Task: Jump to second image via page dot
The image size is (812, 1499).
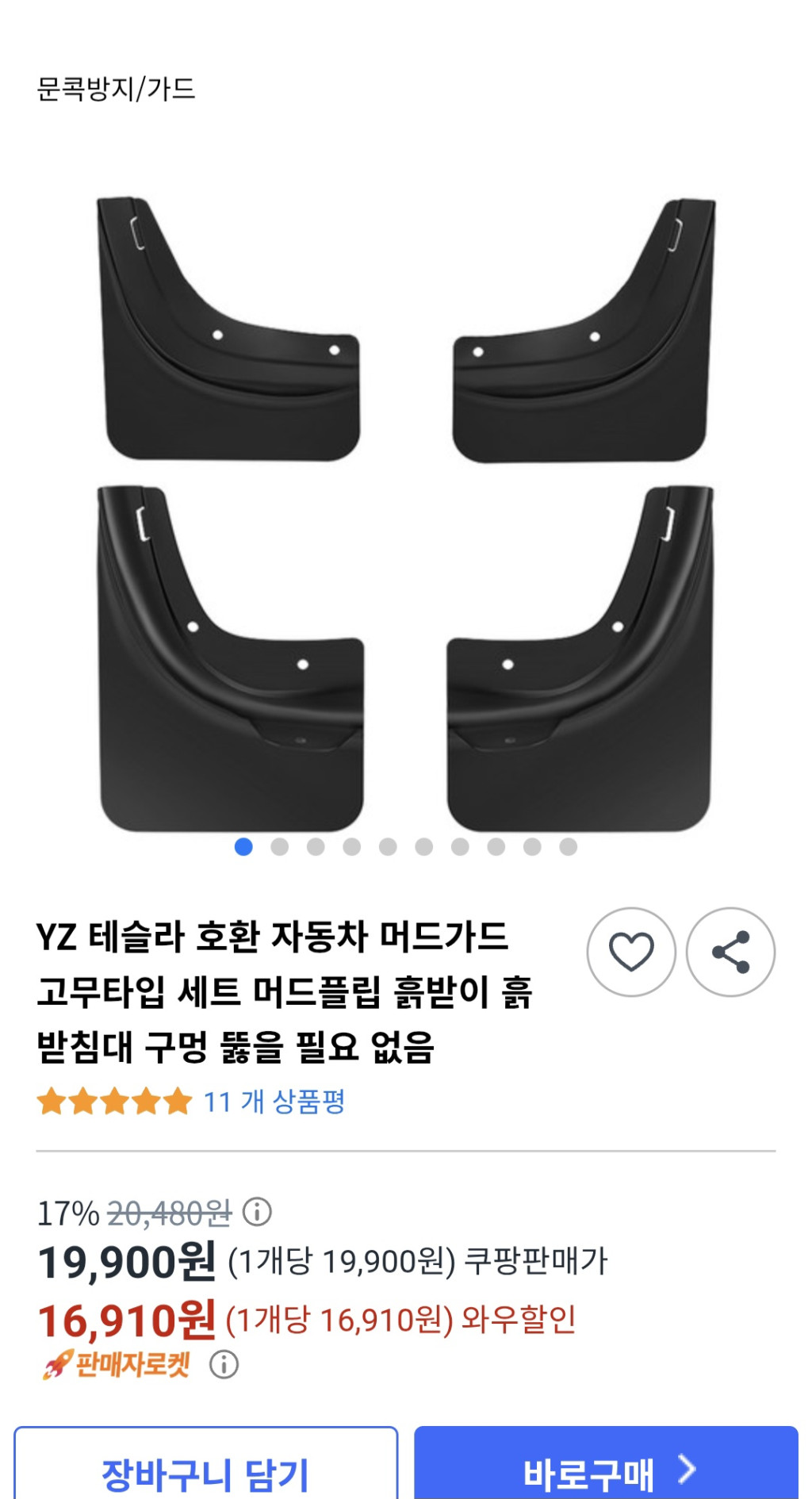Action: (x=279, y=846)
